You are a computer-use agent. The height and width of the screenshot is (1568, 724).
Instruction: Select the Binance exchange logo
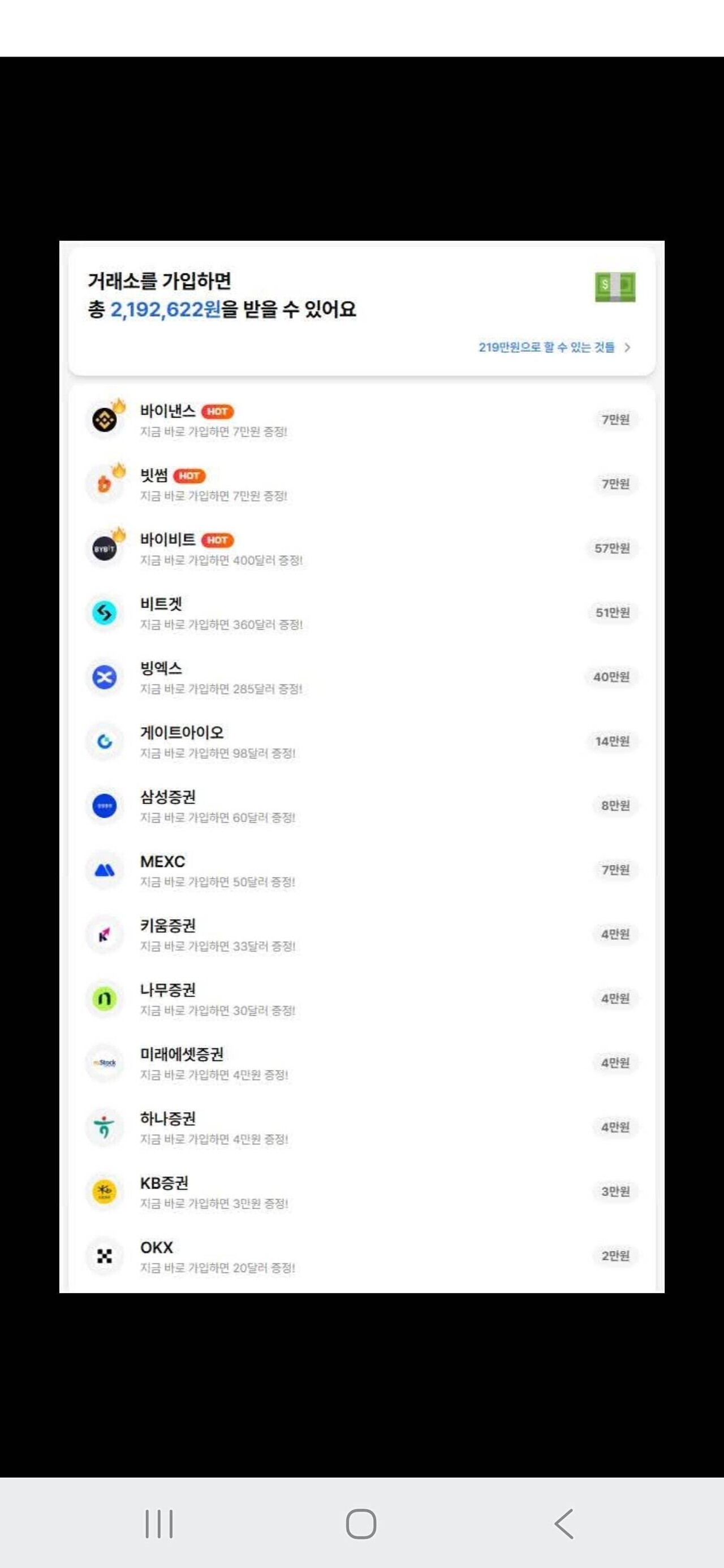(x=105, y=420)
